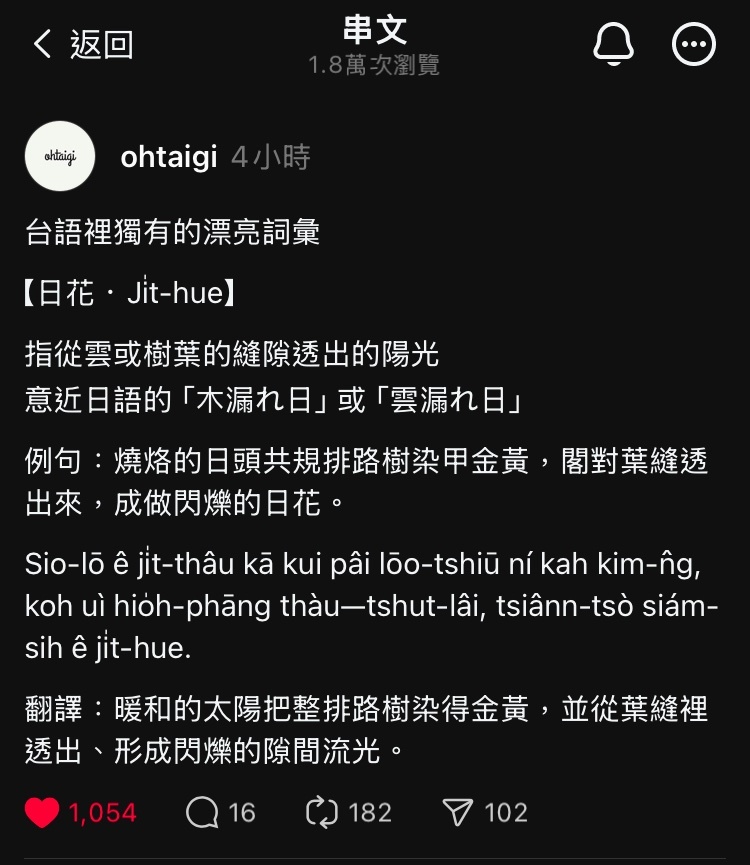Viewport: 750px width, 865px height.
Task: Go back using the 返回 button
Action: [83, 45]
